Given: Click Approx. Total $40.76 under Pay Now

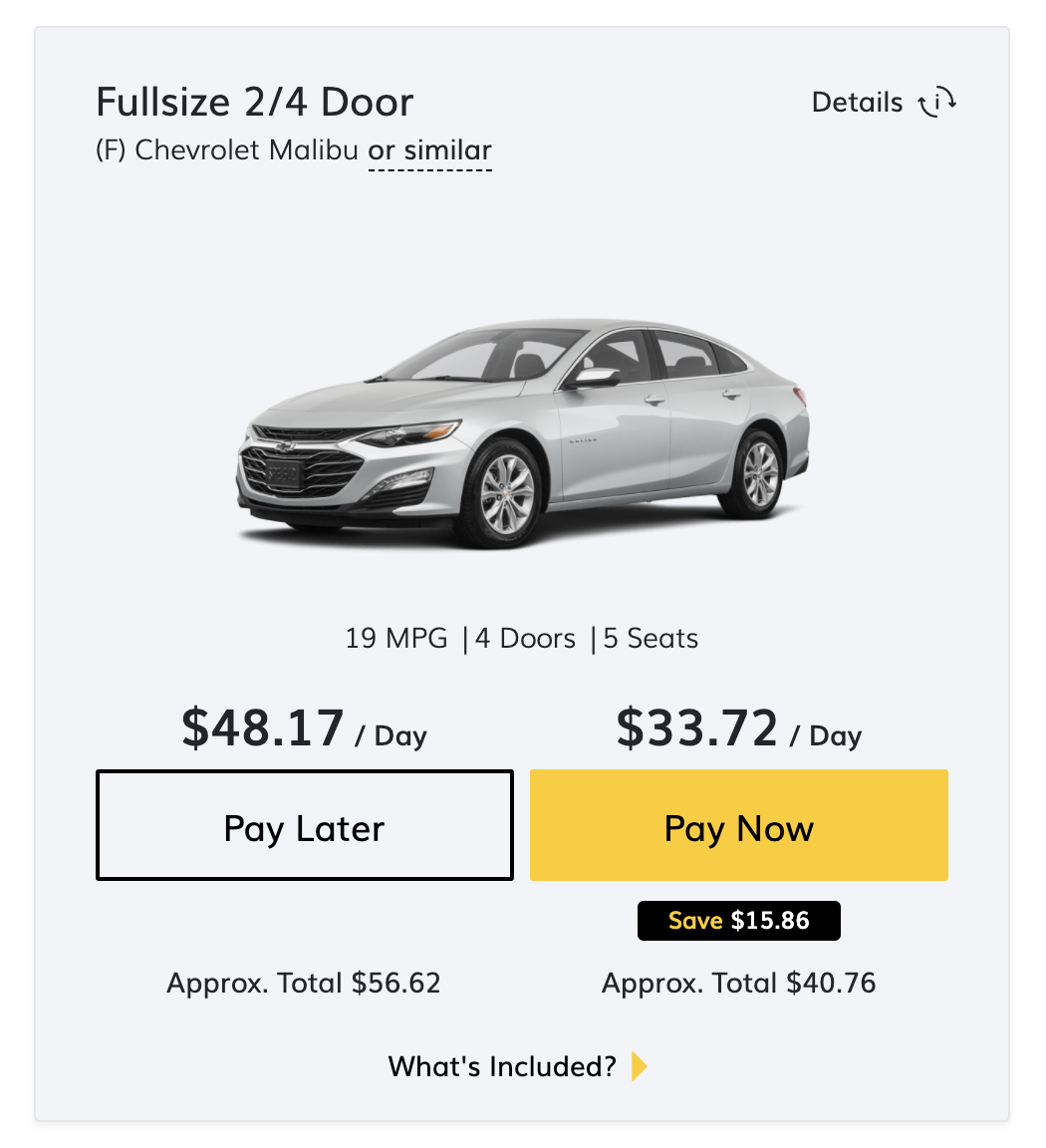Looking at the screenshot, I should pos(738,983).
